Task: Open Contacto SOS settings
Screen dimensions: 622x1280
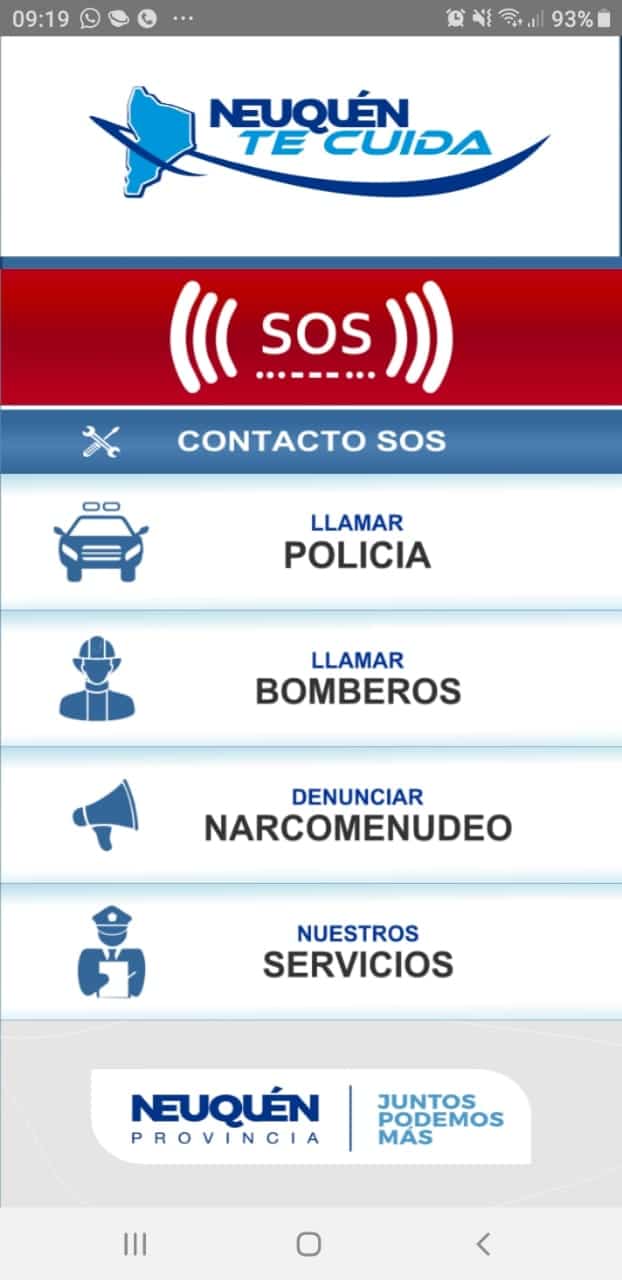Action: (311, 441)
